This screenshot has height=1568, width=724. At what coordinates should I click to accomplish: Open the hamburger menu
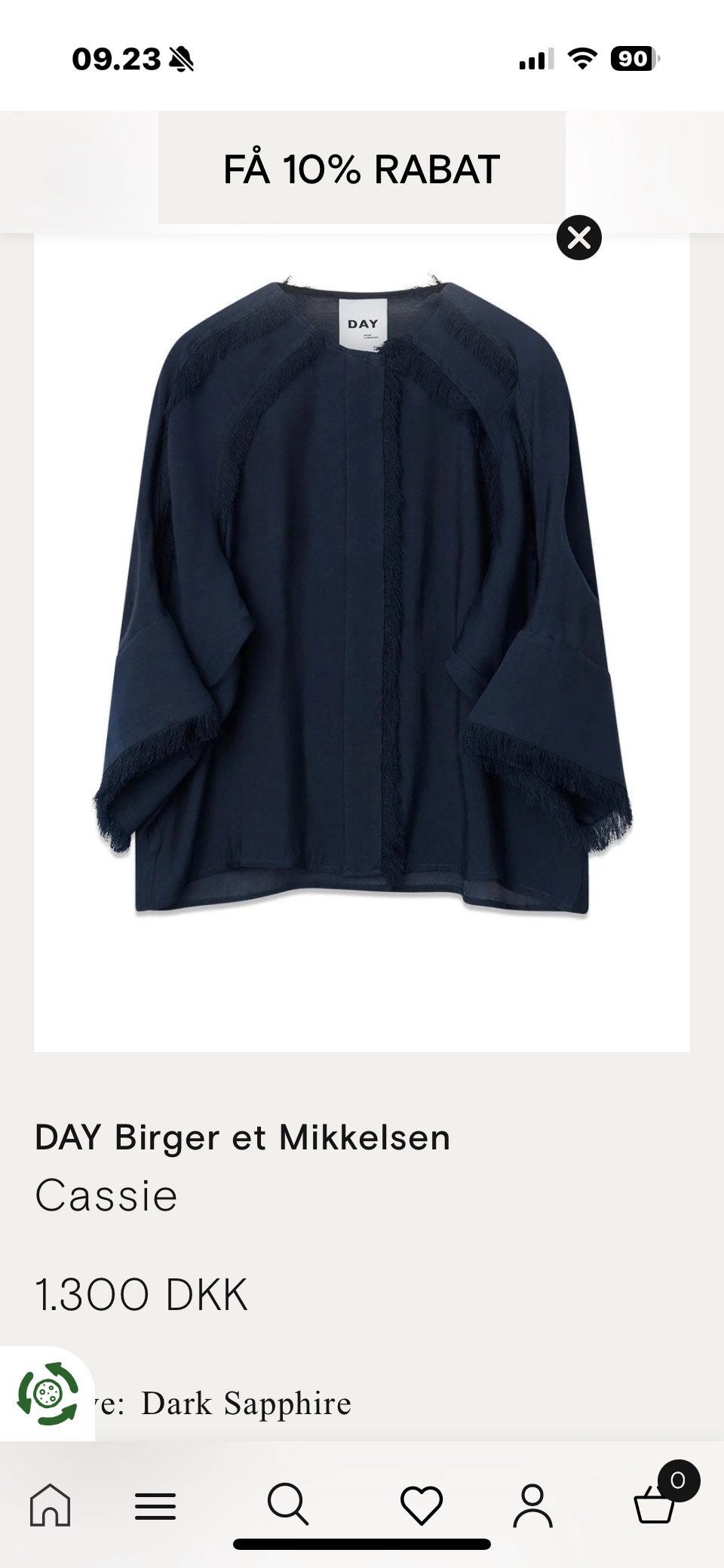pos(155,1506)
